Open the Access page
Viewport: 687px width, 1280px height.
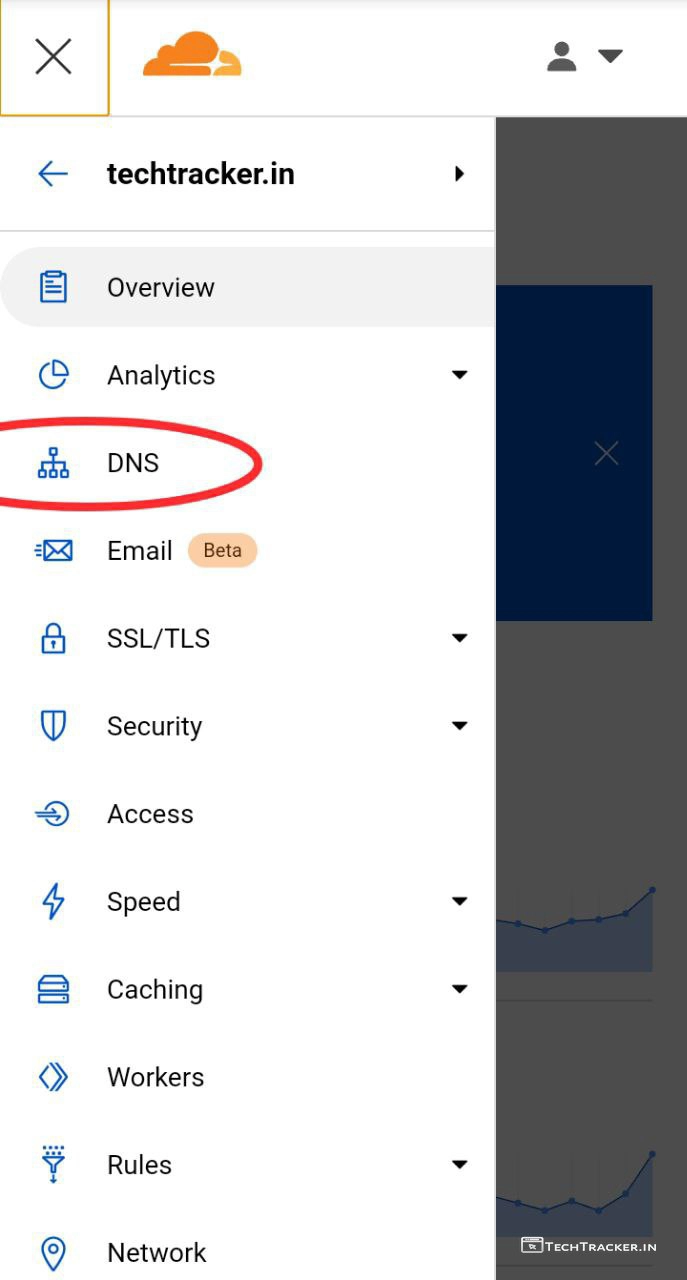[150, 814]
